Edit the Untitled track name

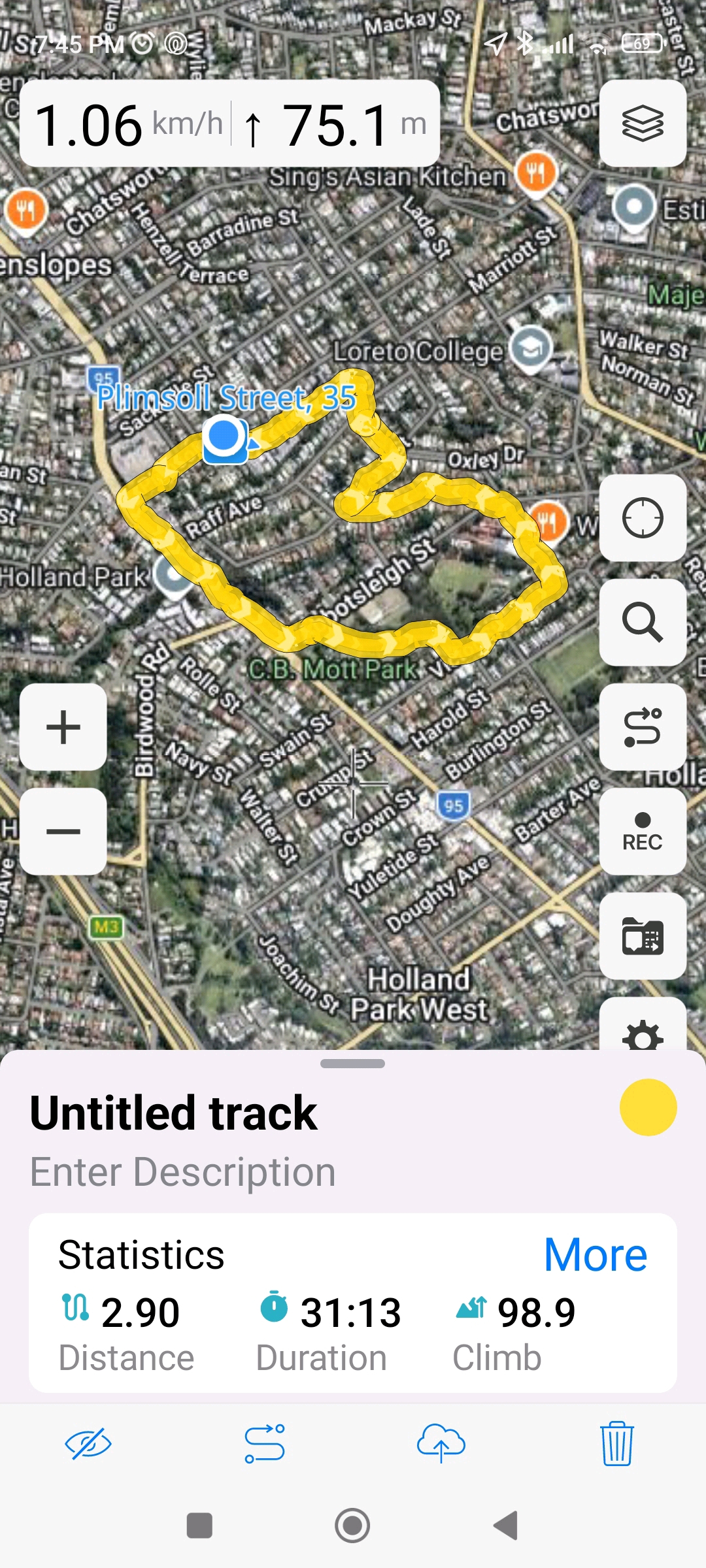[x=174, y=1113]
